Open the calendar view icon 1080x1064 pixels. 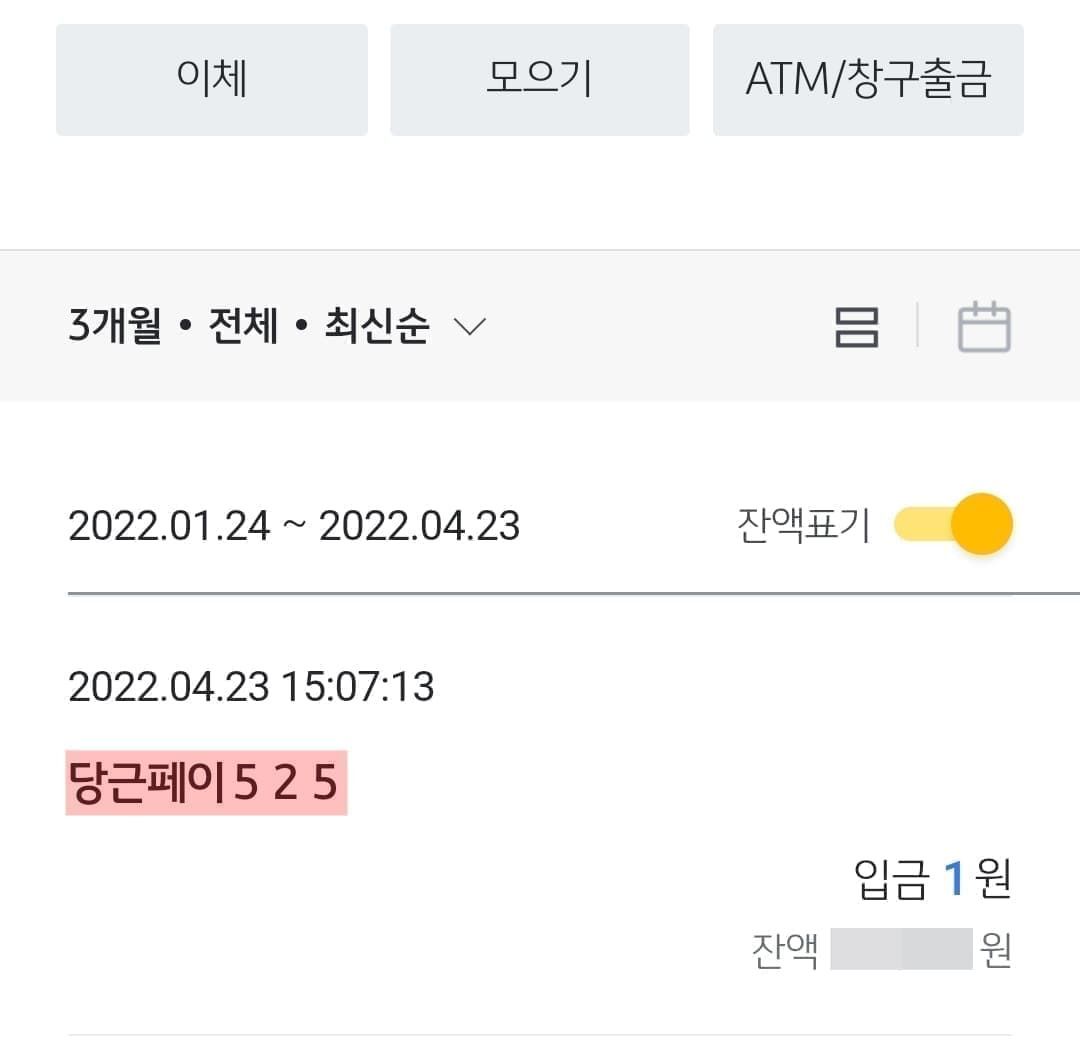click(x=984, y=327)
